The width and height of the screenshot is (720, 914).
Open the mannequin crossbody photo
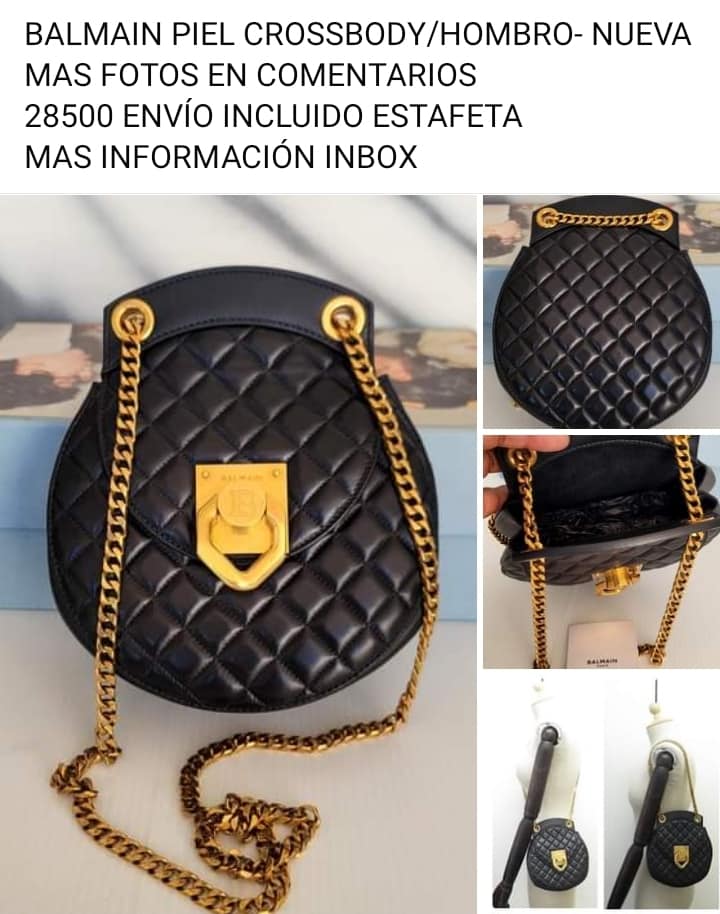pyautogui.click(x=601, y=791)
